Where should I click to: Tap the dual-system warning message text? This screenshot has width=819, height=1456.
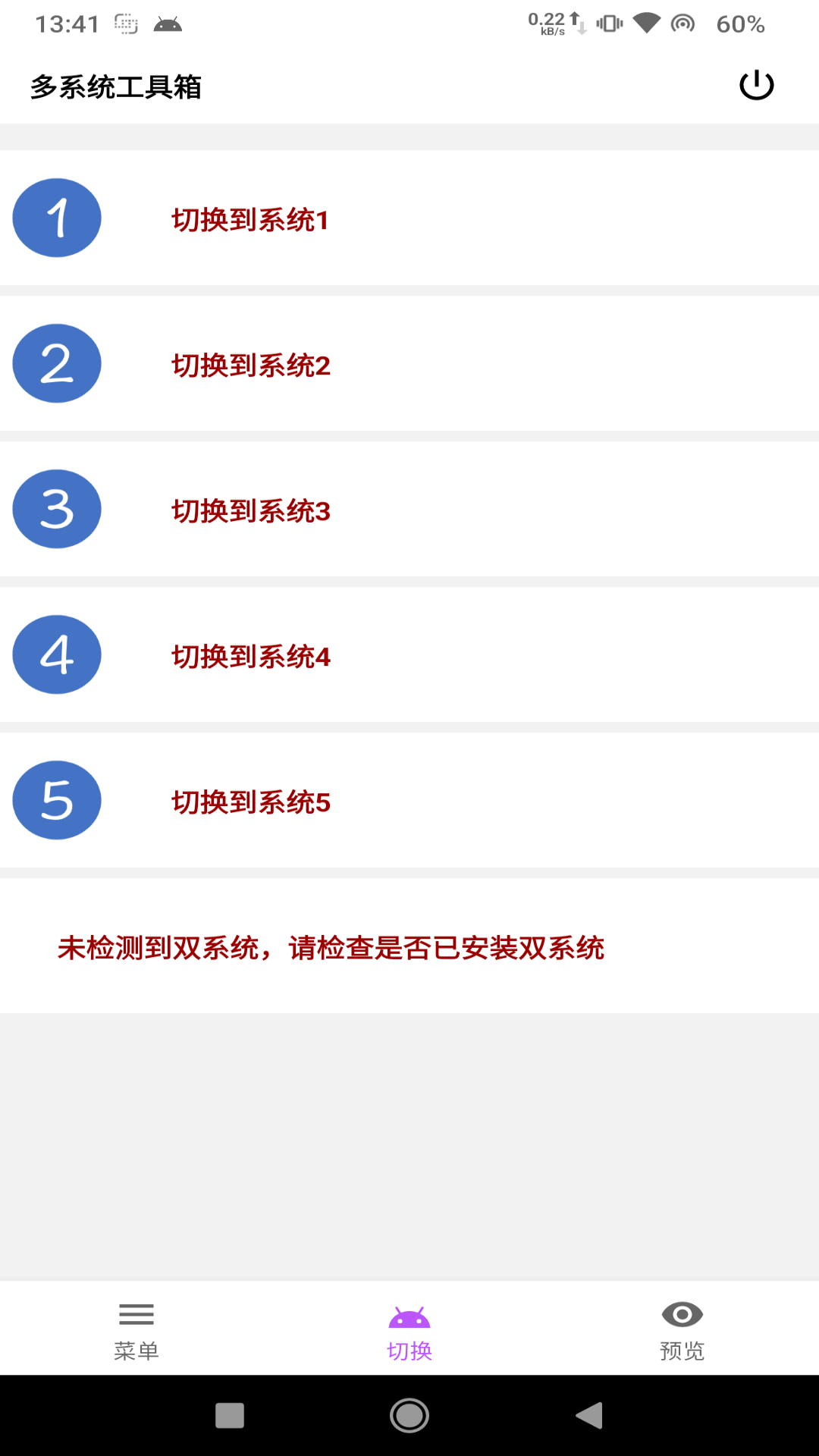pos(331,946)
